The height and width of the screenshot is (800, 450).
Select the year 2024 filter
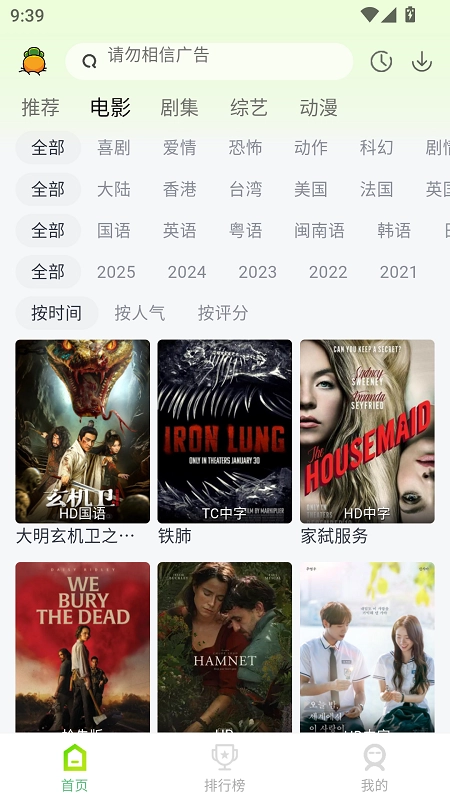[x=187, y=272]
